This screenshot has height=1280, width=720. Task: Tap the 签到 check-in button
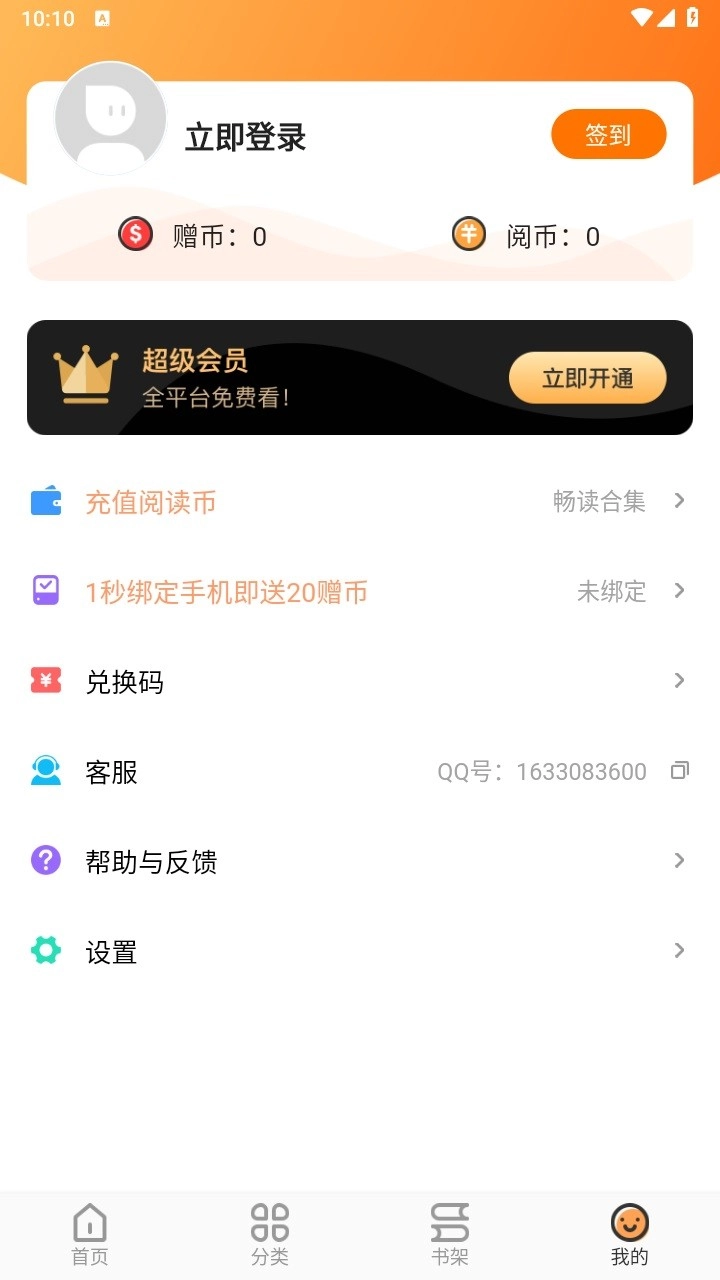[x=608, y=134]
